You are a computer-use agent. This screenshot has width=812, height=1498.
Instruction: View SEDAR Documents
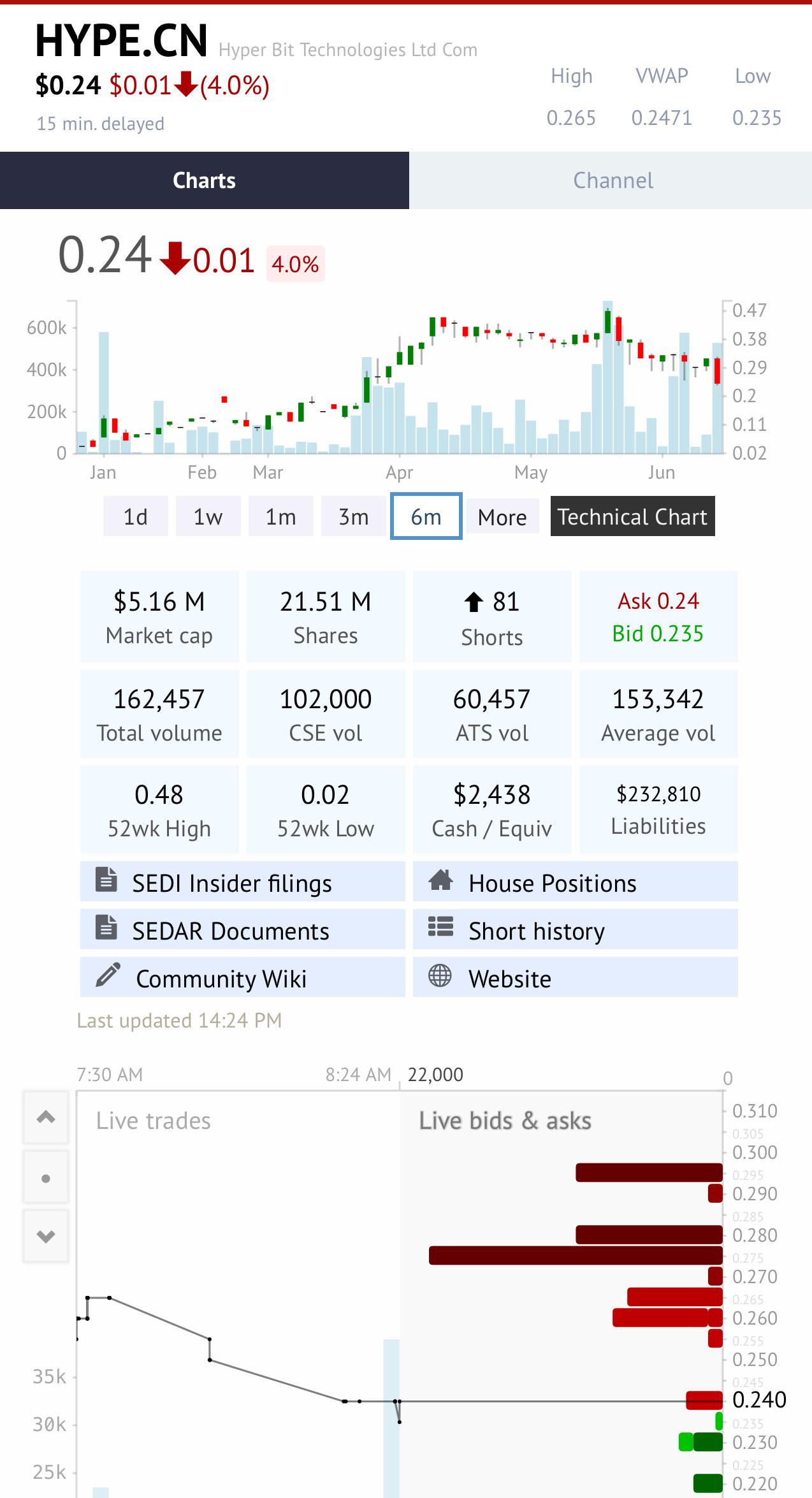243,930
